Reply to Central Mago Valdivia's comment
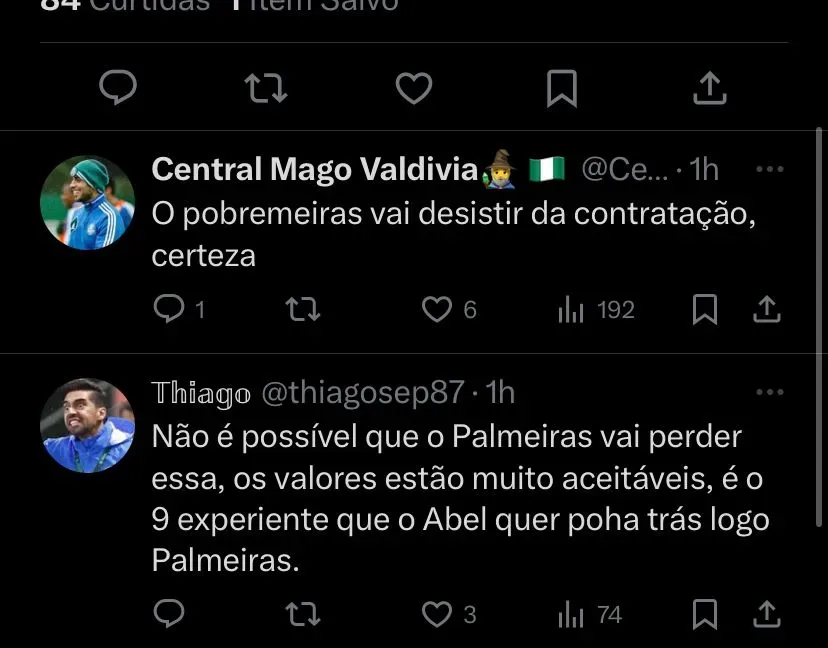Screen dimensions: 828x648 168,310
